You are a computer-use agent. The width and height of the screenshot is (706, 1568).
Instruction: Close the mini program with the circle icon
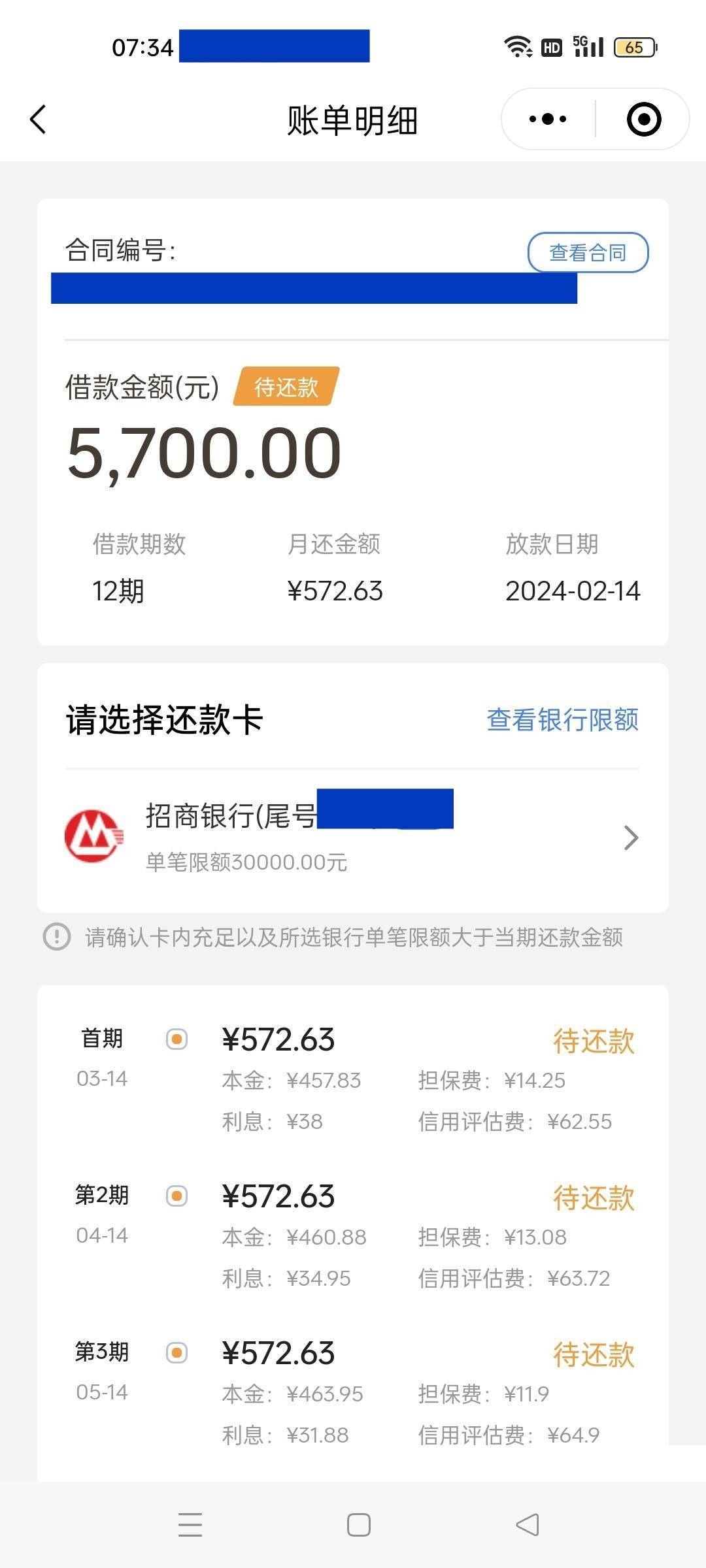tap(644, 120)
